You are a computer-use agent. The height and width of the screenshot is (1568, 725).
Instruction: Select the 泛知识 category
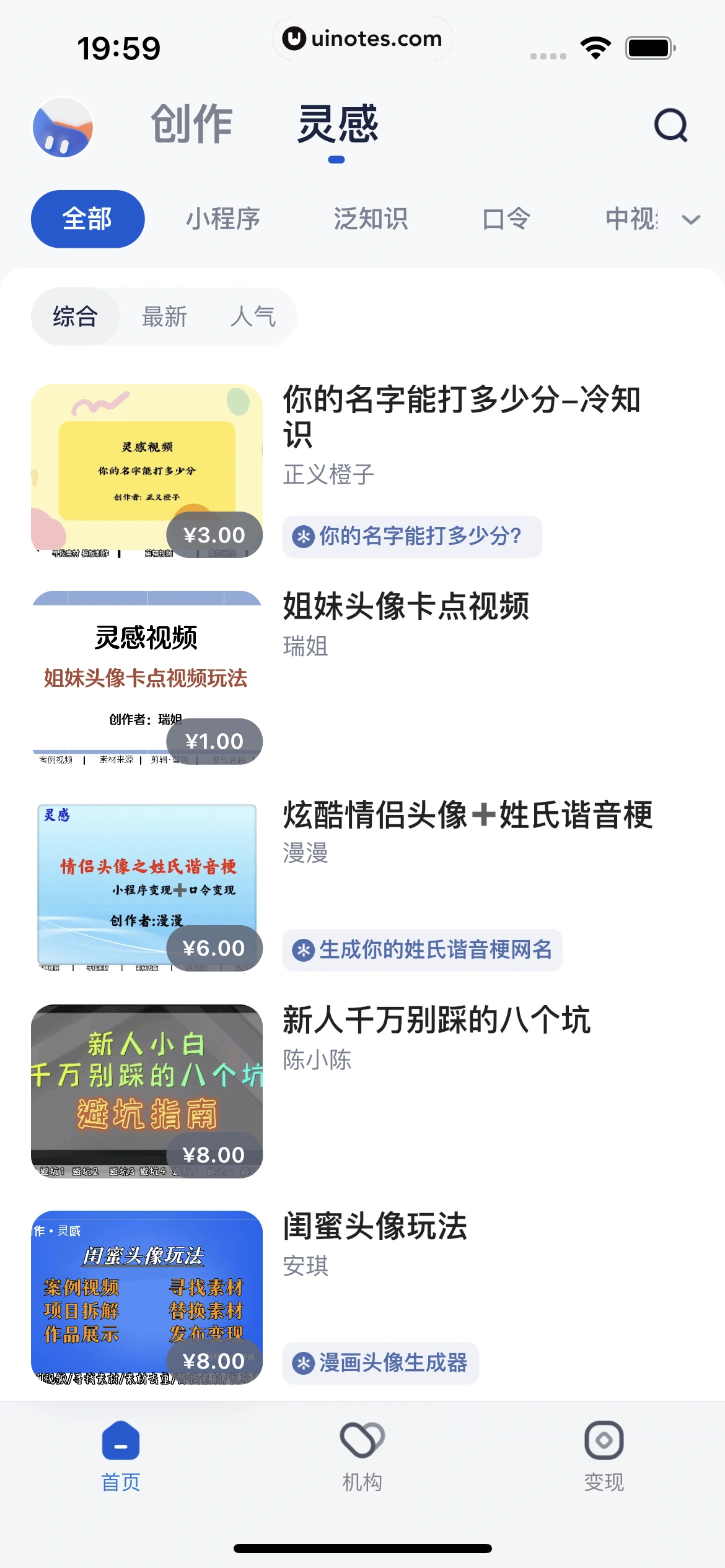[x=371, y=219]
